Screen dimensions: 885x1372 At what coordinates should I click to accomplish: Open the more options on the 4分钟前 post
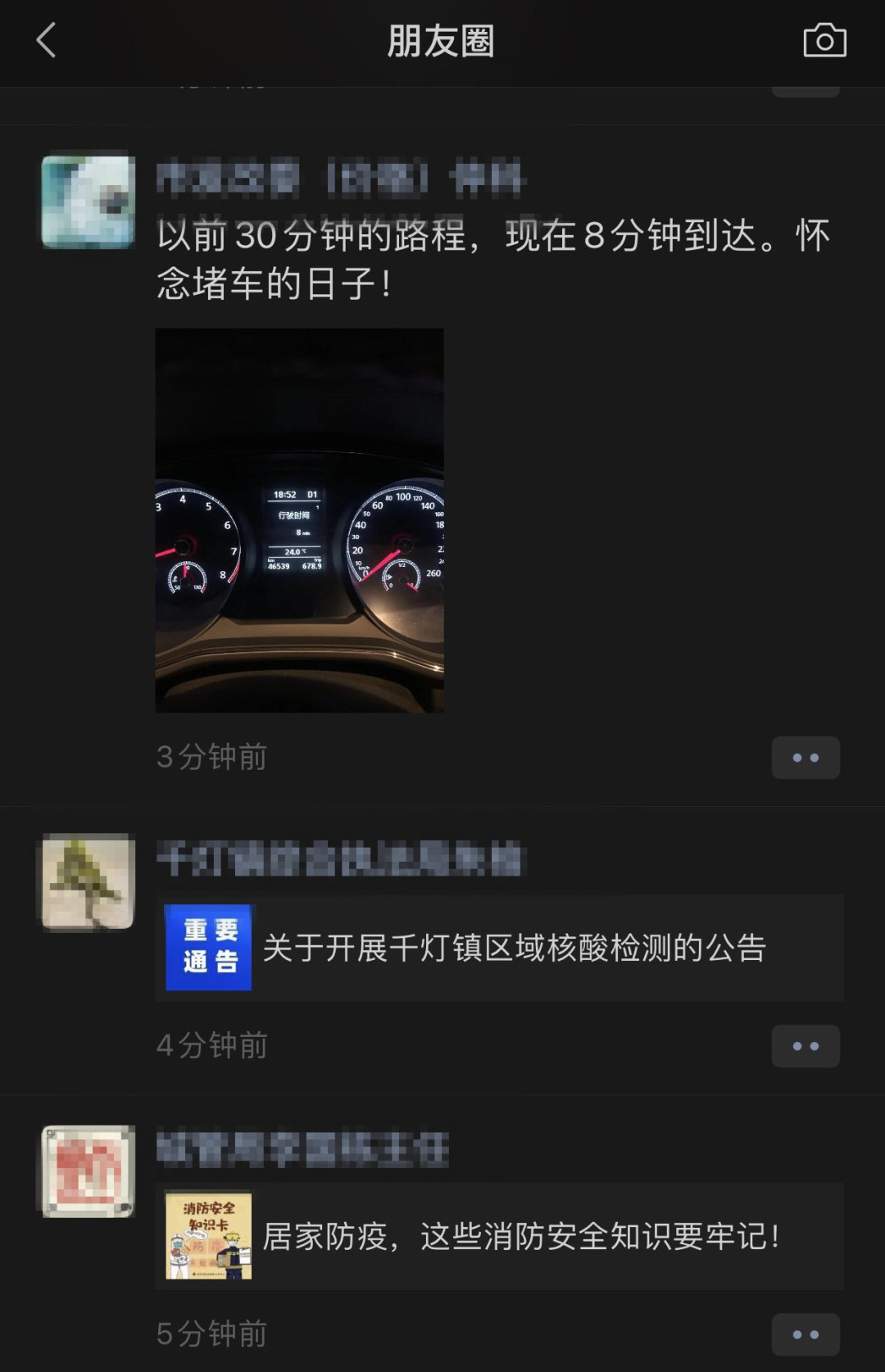click(806, 1046)
